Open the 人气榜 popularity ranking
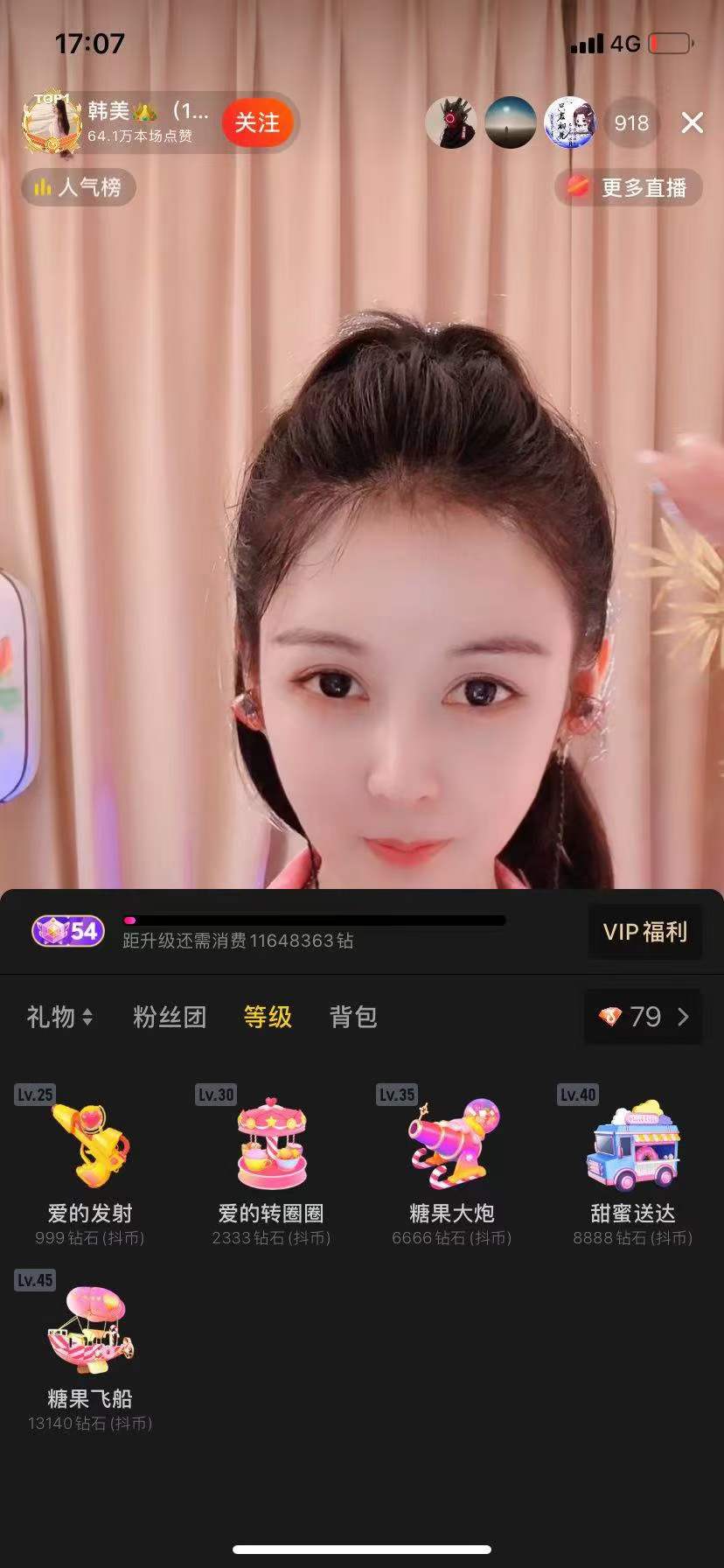The width and height of the screenshot is (724, 1568). point(78,187)
